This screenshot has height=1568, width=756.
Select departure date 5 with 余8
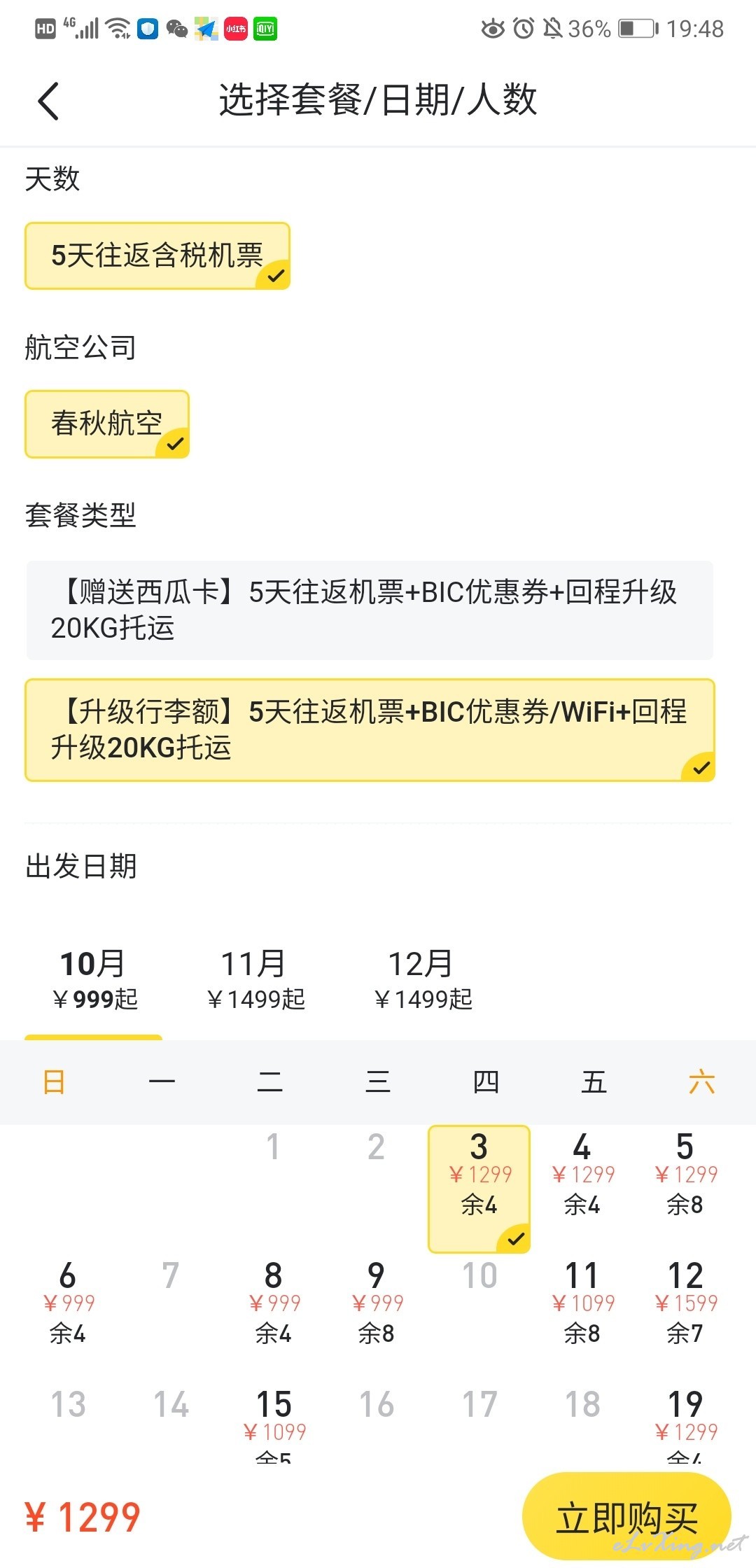tap(685, 1176)
